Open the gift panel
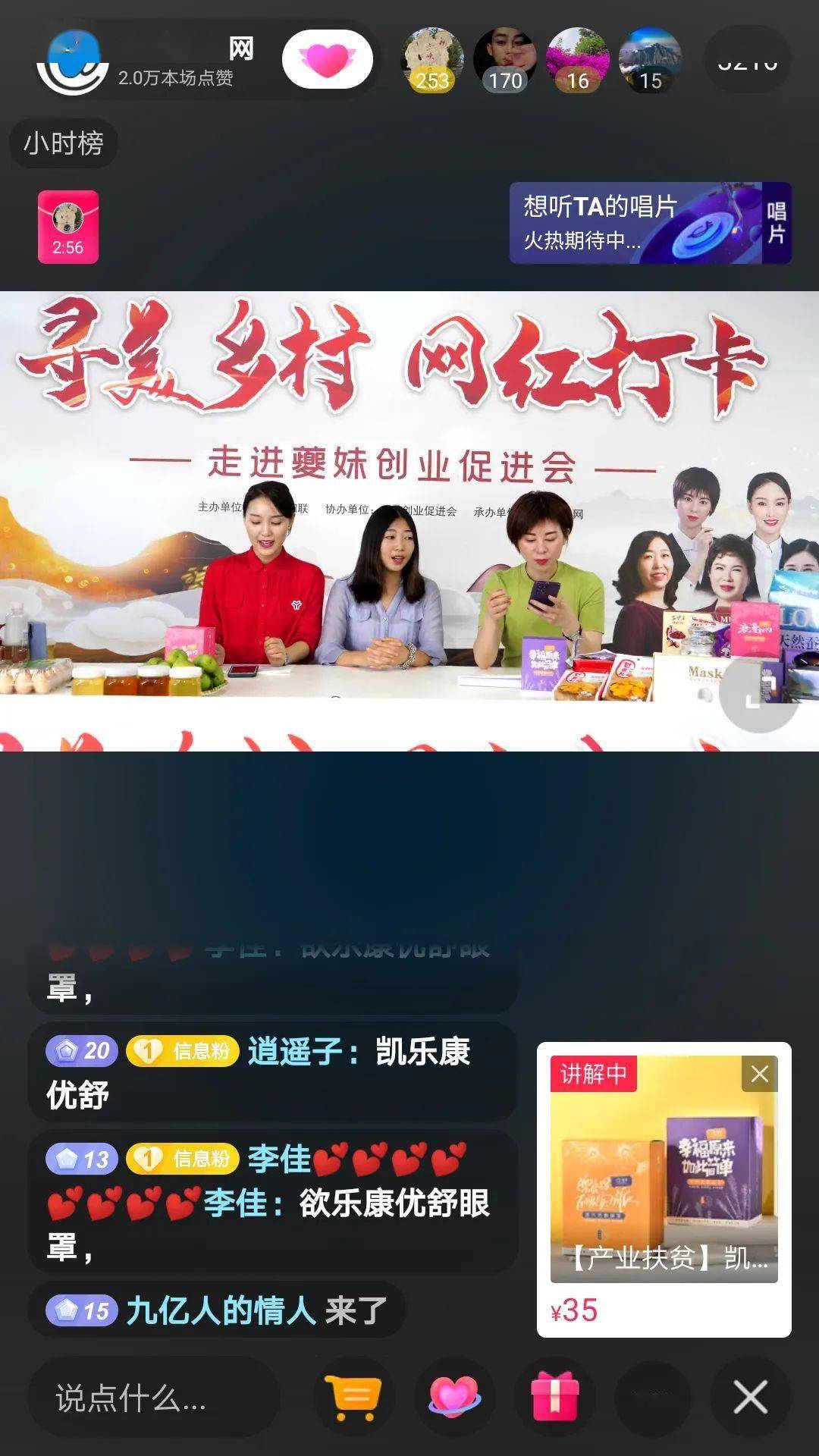Image resolution: width=819 pixels, height=1456 pixels. [x=554, y=1396]
